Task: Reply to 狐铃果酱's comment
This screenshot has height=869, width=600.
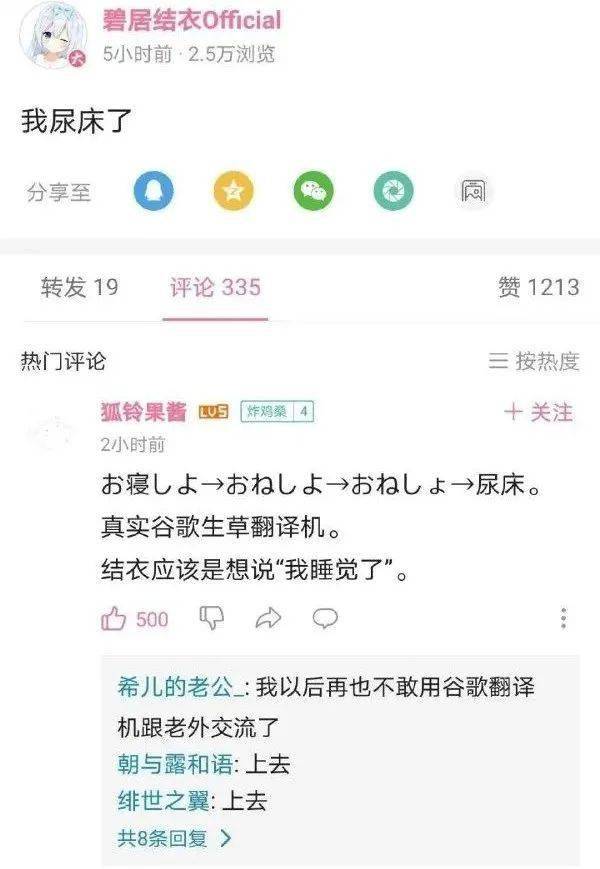Action: 325,619
